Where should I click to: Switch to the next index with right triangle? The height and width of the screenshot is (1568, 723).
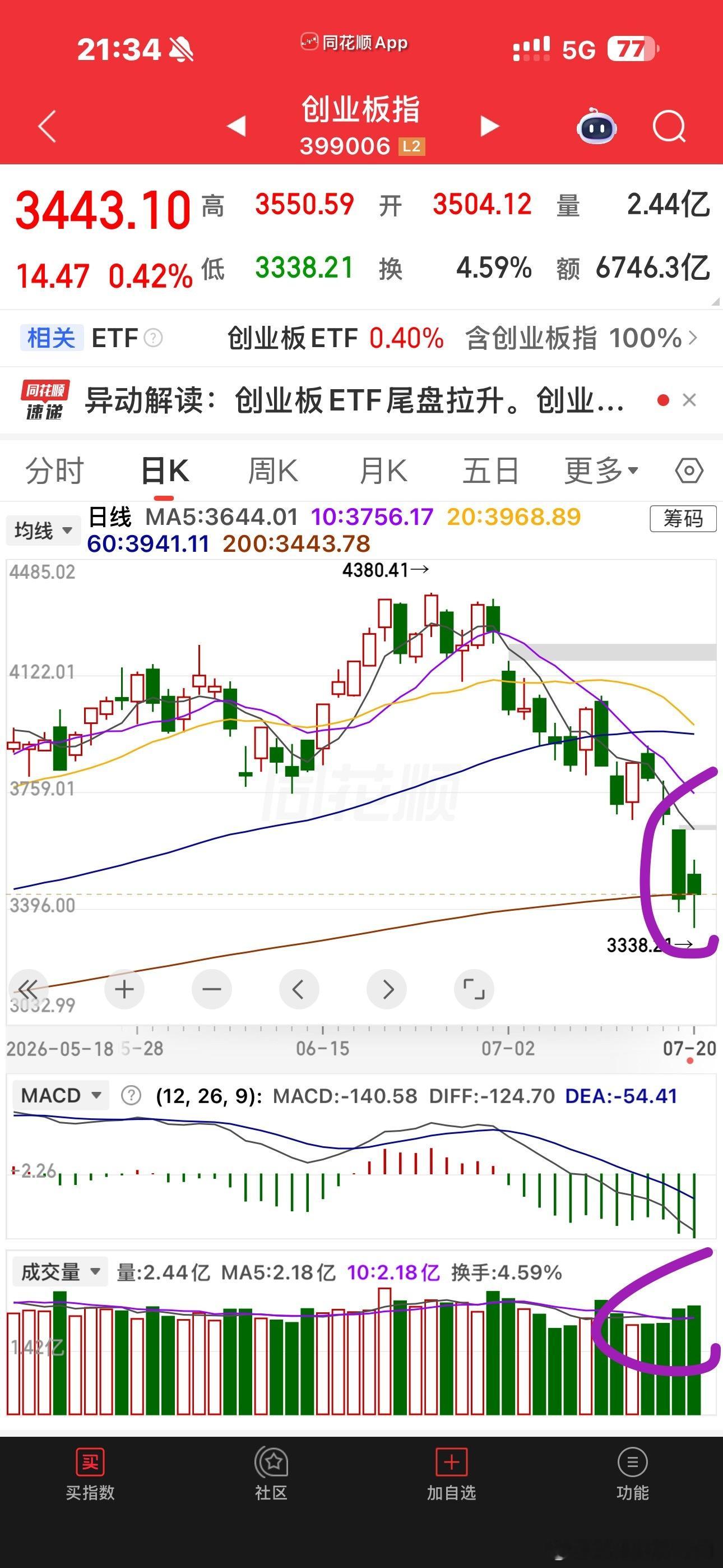click(489, 126)
